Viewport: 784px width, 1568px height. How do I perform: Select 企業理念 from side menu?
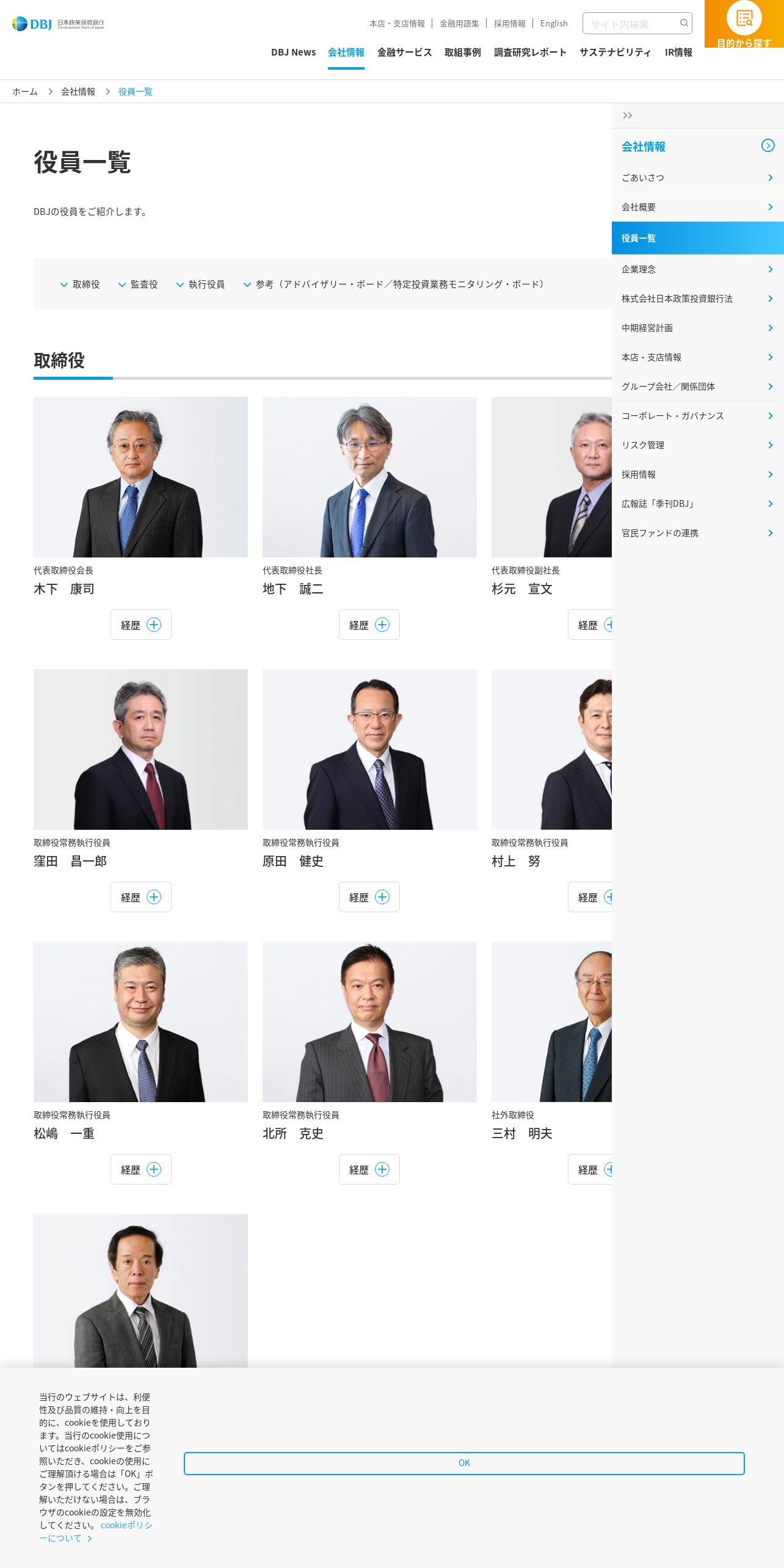pyautogui.click(x=698, y=269)
